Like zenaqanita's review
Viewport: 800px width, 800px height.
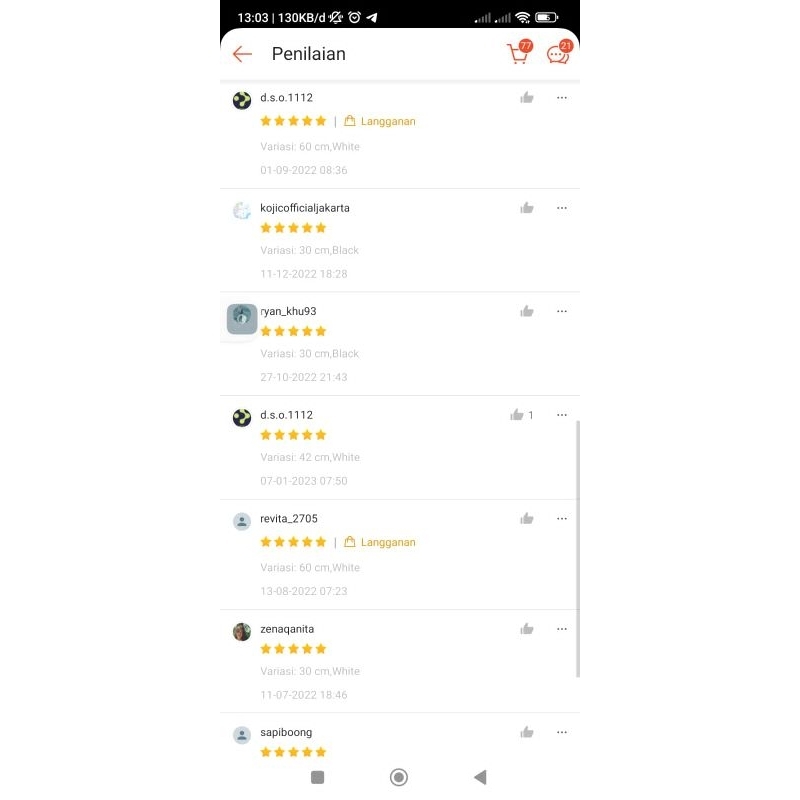click(527, 629)
